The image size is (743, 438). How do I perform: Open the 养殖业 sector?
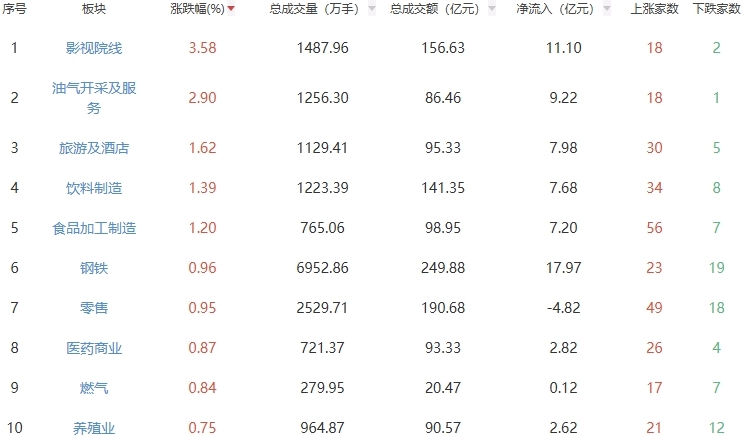(94, 428)
